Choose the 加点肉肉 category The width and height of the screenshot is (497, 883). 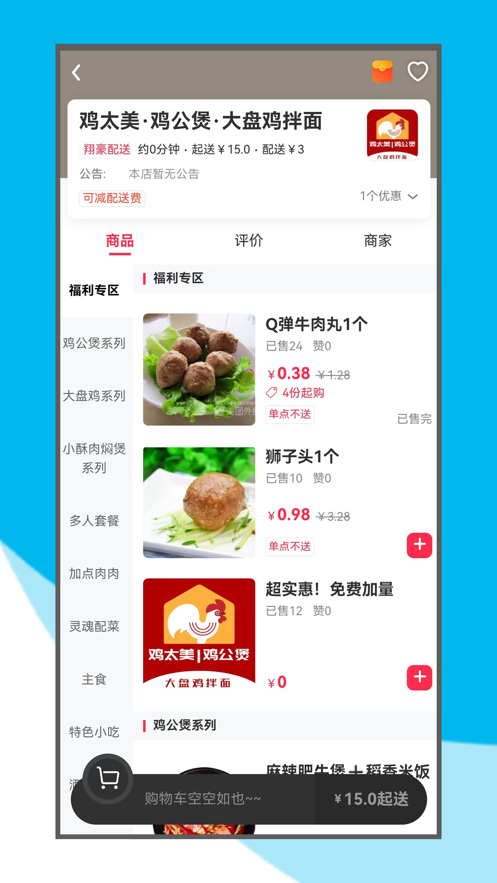(94, 574)
